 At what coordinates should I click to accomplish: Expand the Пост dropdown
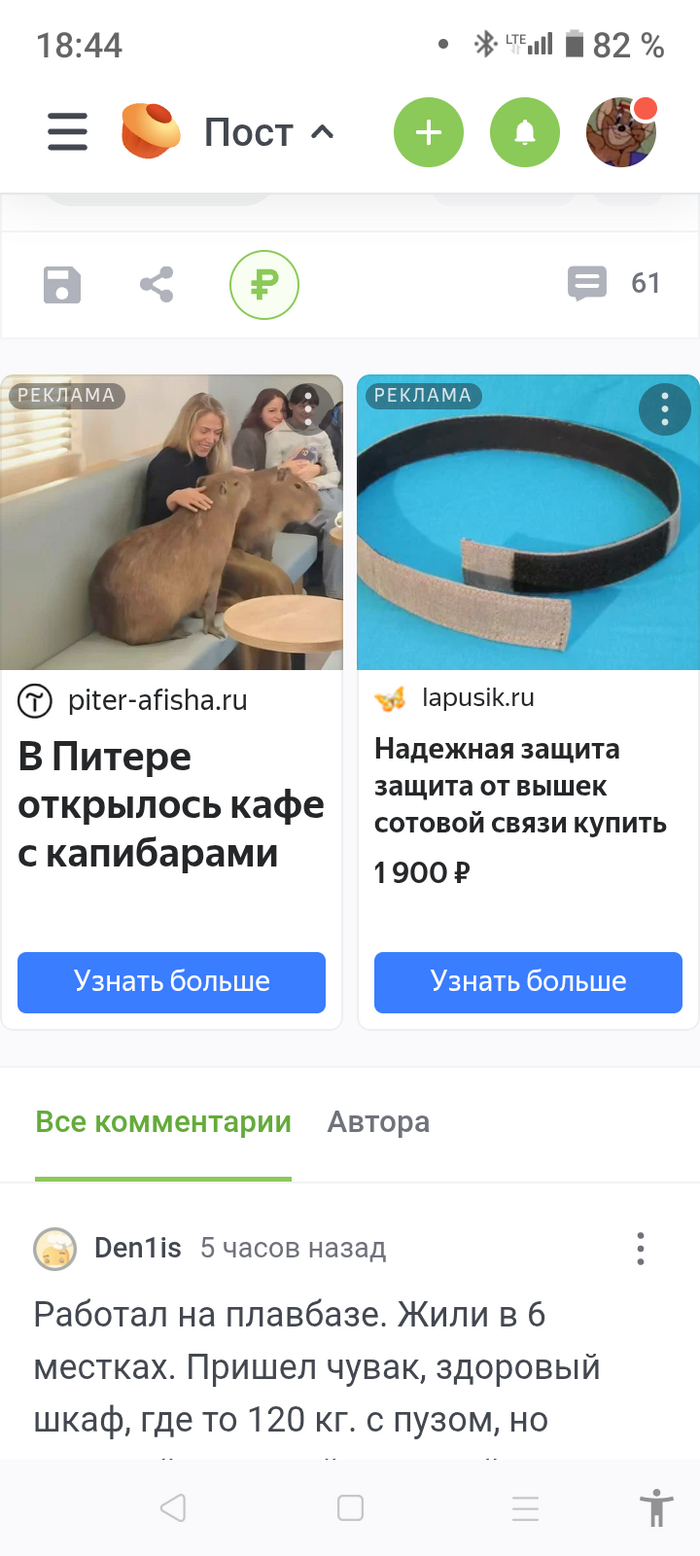[x=268, y=132]
